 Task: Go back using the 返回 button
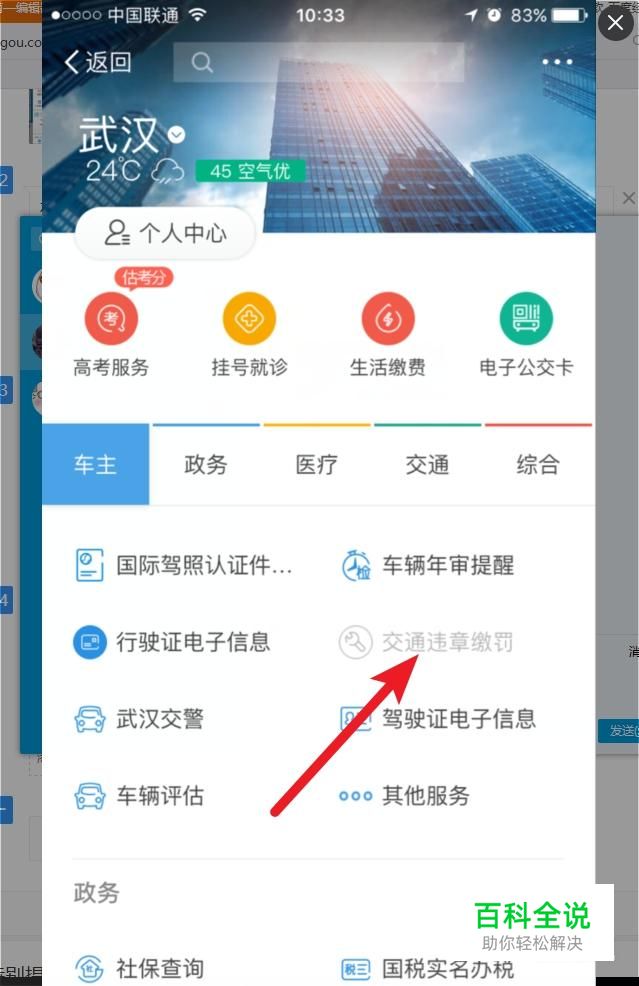click(x=97, y=62)
